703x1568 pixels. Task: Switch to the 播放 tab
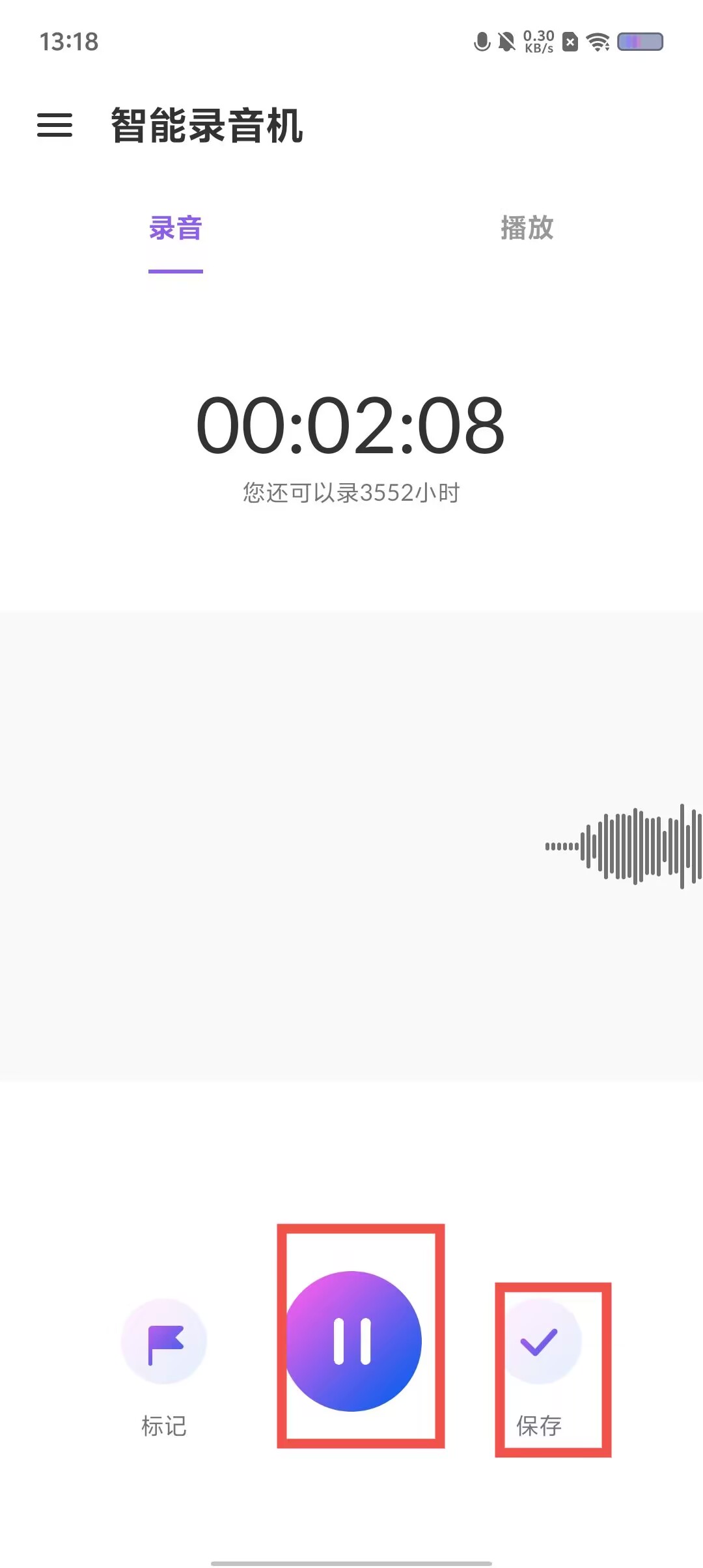(527, 228)
